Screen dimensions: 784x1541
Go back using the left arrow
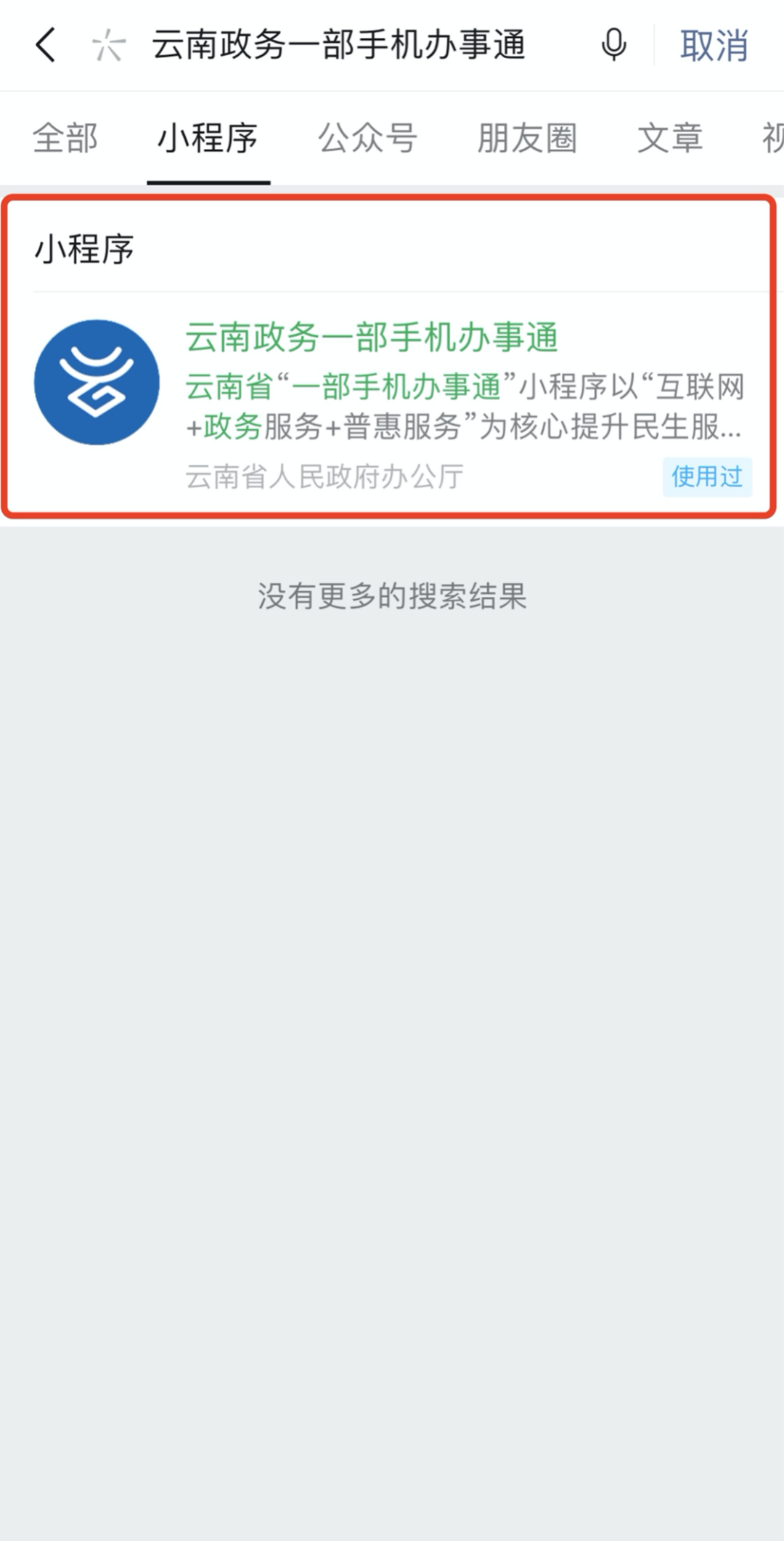[46, 45]
